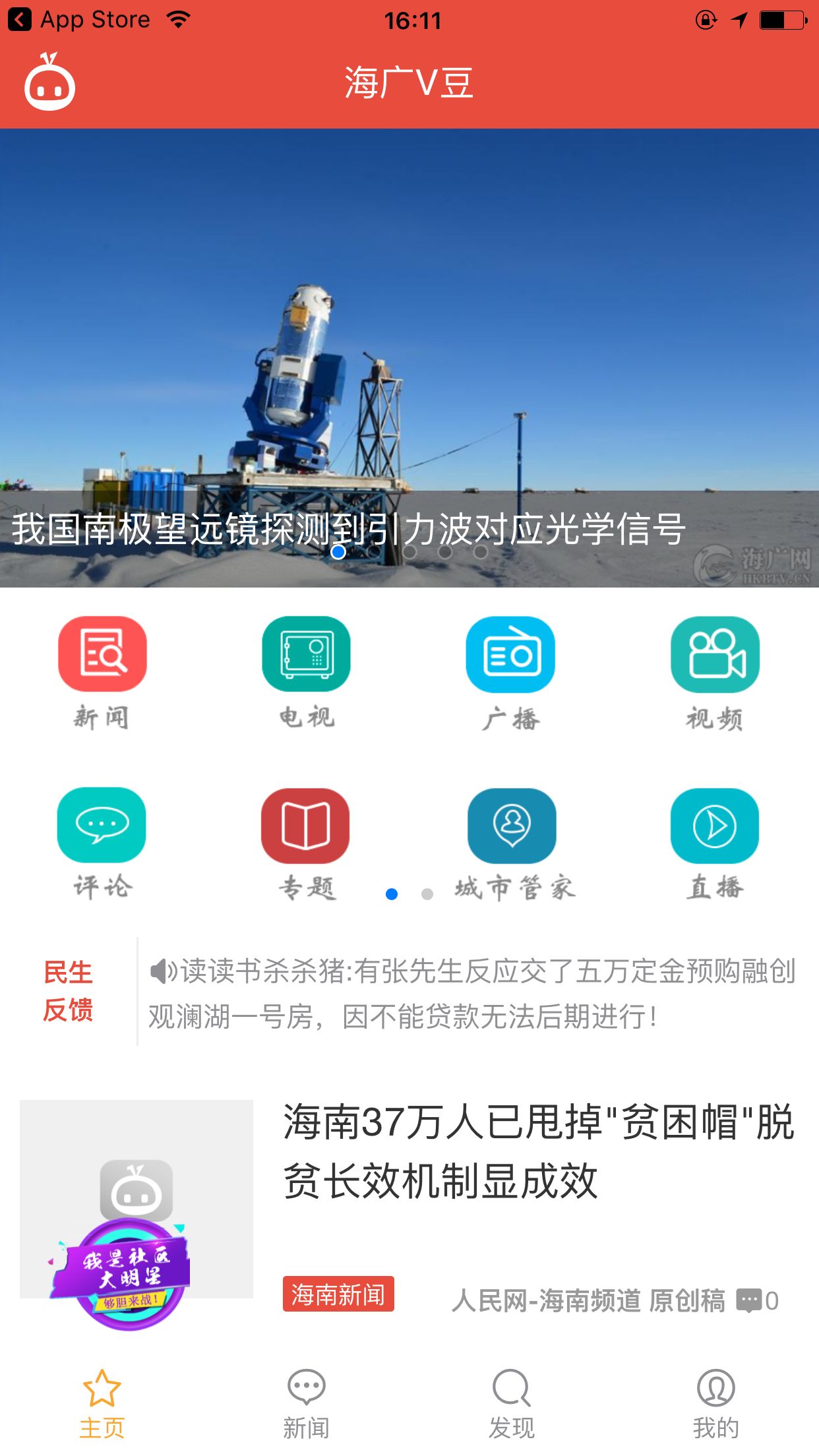Viewport: 819px width, 1456px height.
Task: Select the second dot of the icon grid pager
Action: tap(427, 894)
